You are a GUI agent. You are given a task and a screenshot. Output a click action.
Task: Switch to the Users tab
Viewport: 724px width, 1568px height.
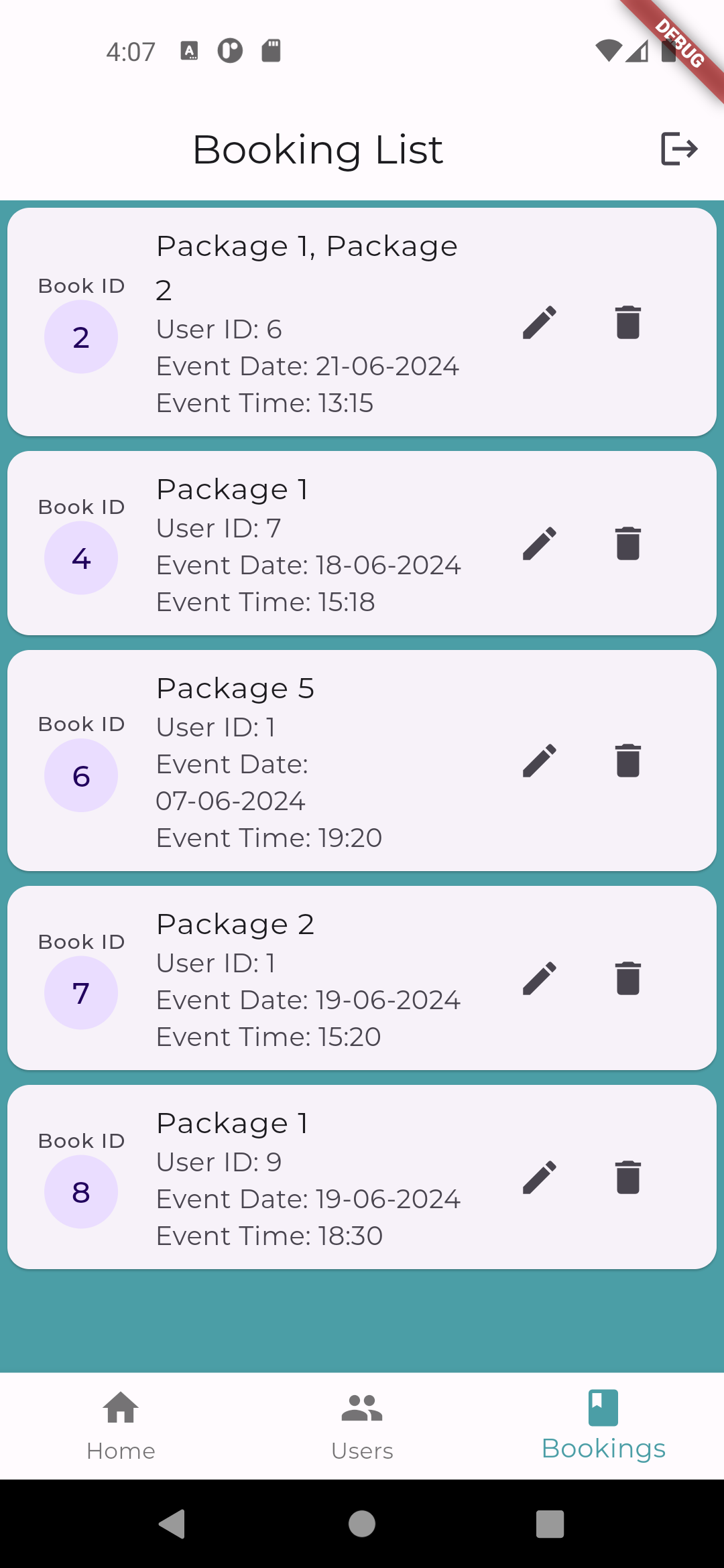[362, 1426]
